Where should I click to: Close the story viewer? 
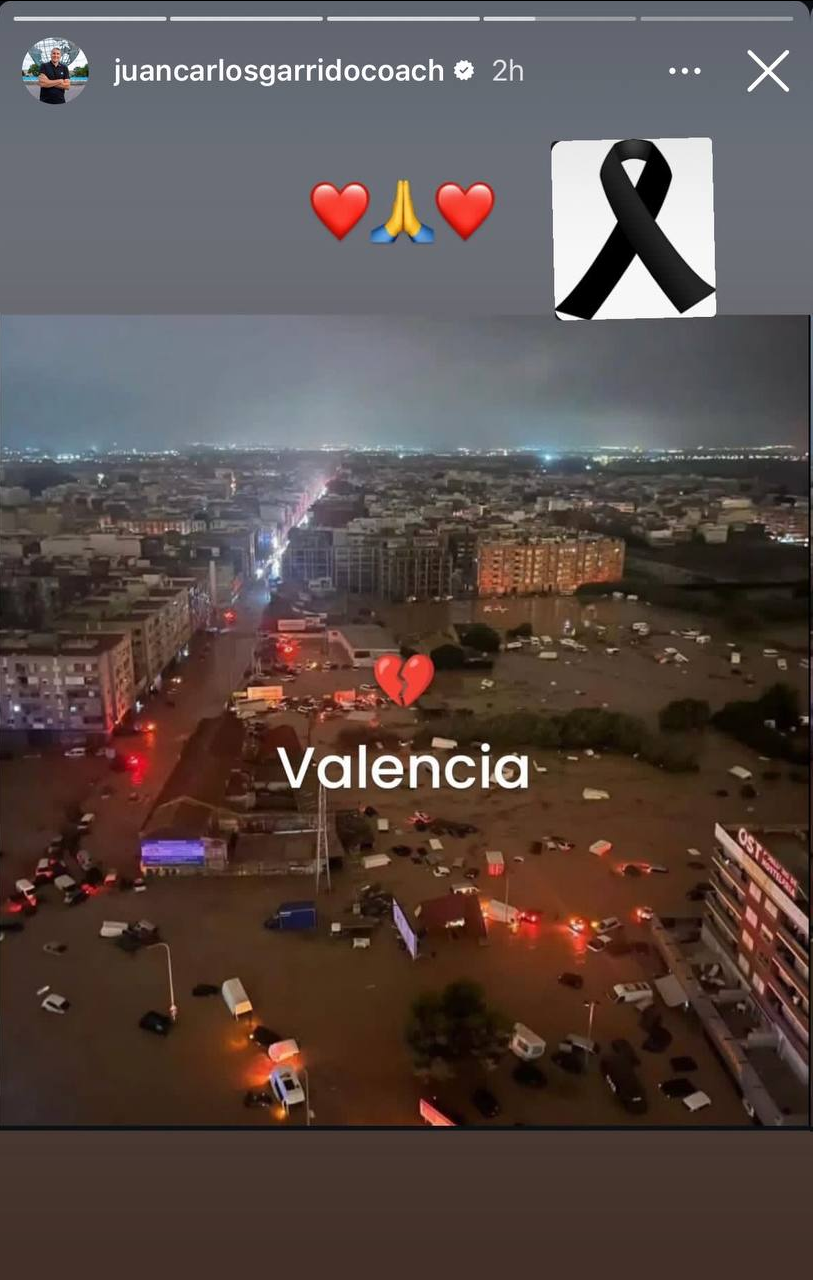click(x=767, y=71)
